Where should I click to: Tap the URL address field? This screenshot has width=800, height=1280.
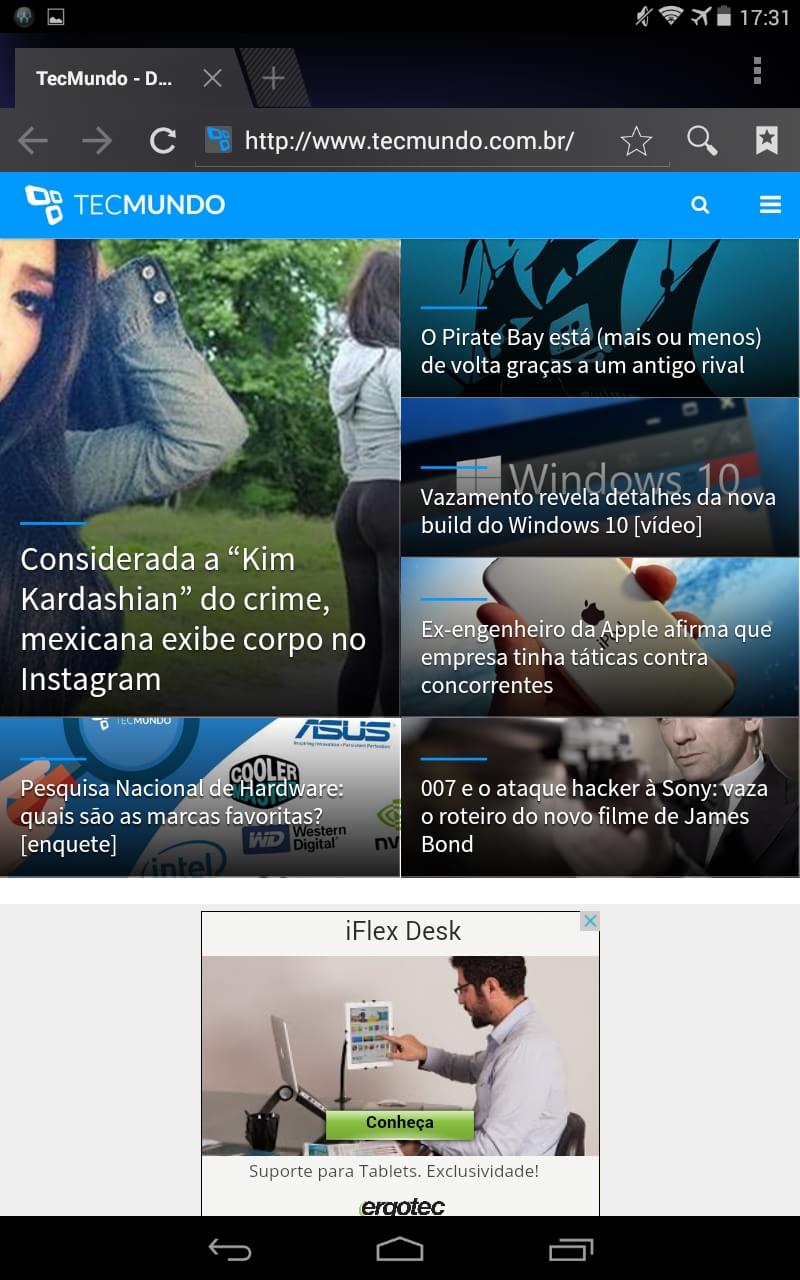point(408,141)
